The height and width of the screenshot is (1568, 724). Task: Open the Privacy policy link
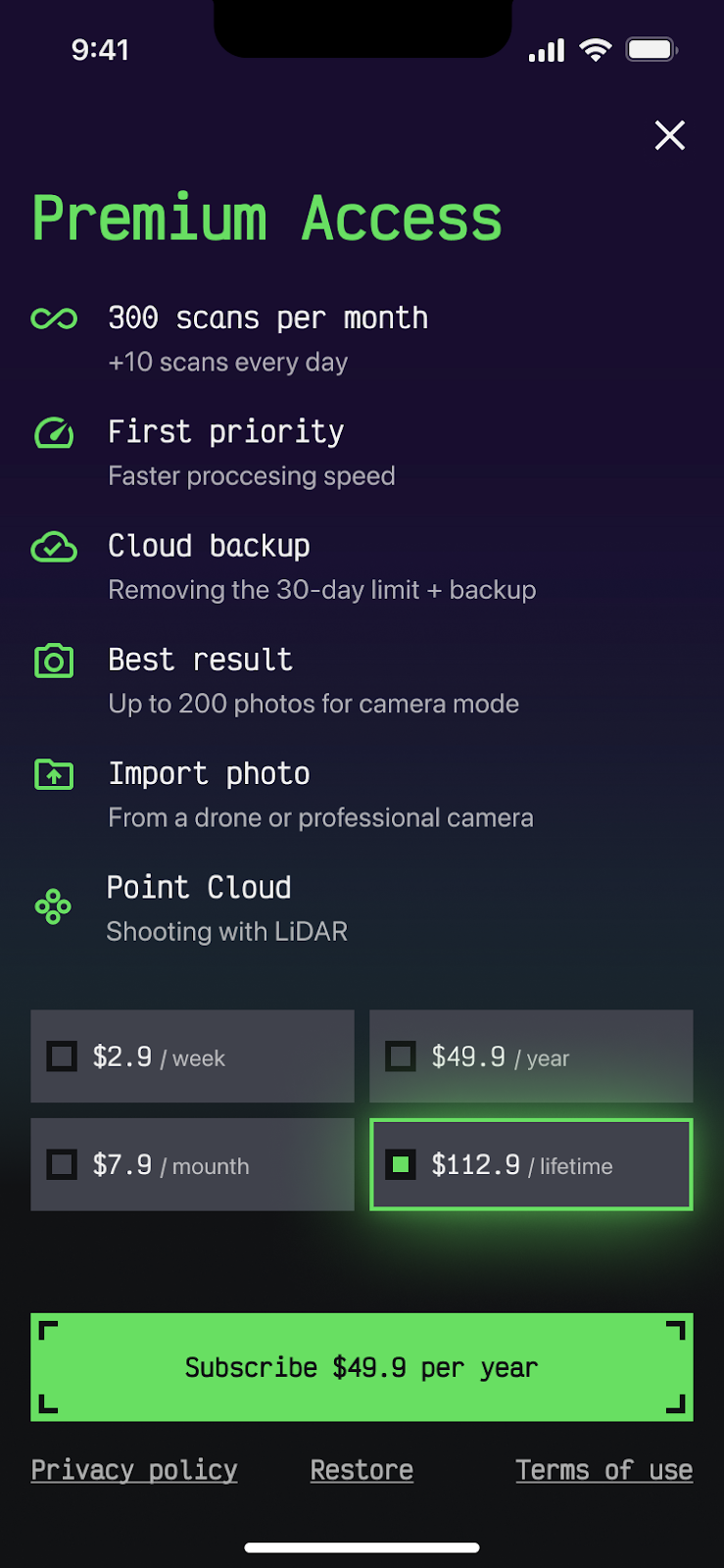(134, 1470)
